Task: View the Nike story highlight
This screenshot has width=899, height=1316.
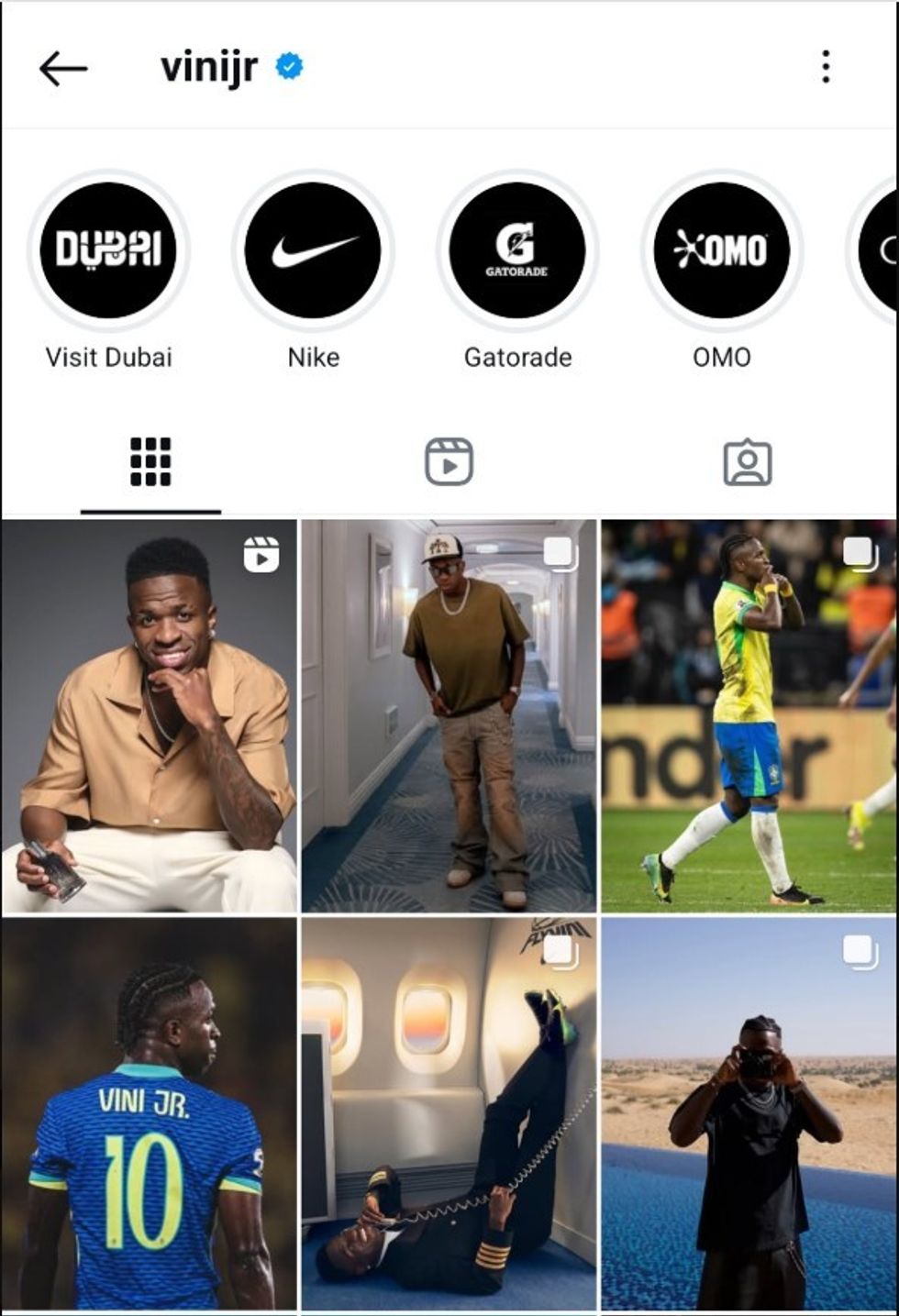Action: [x=313, y=250]
